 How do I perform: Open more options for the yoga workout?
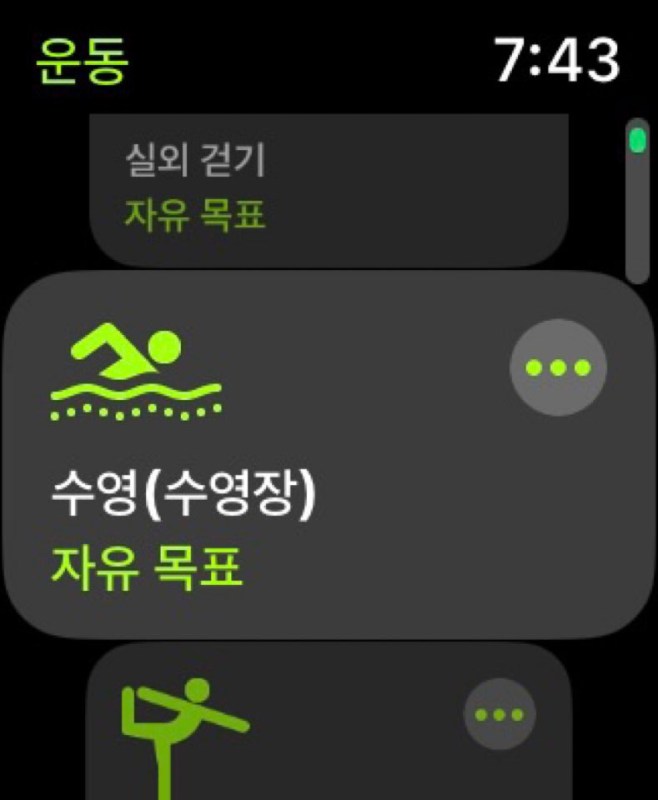(500, 714)
